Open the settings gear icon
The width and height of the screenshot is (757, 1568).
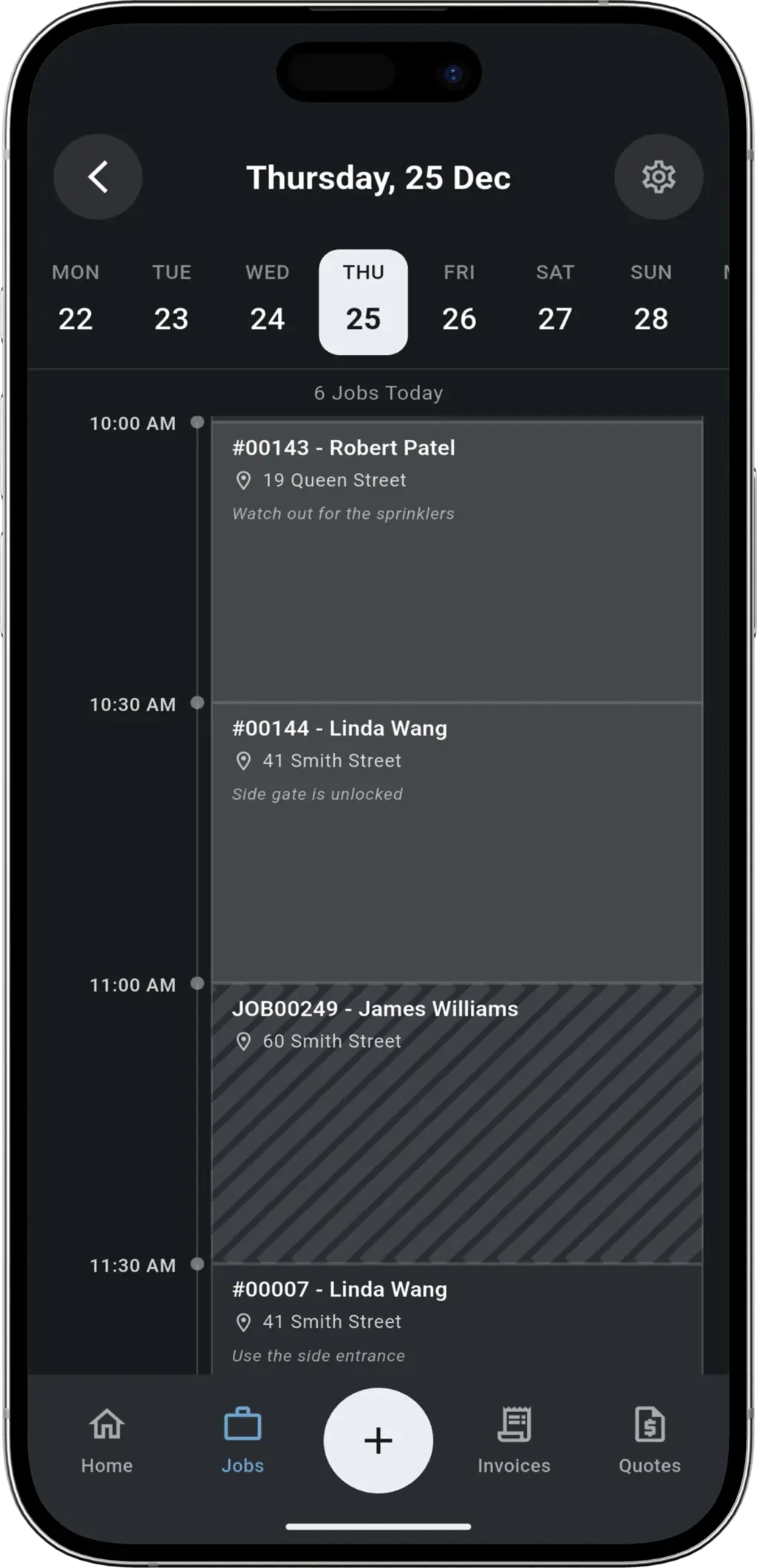click(659, 177)
